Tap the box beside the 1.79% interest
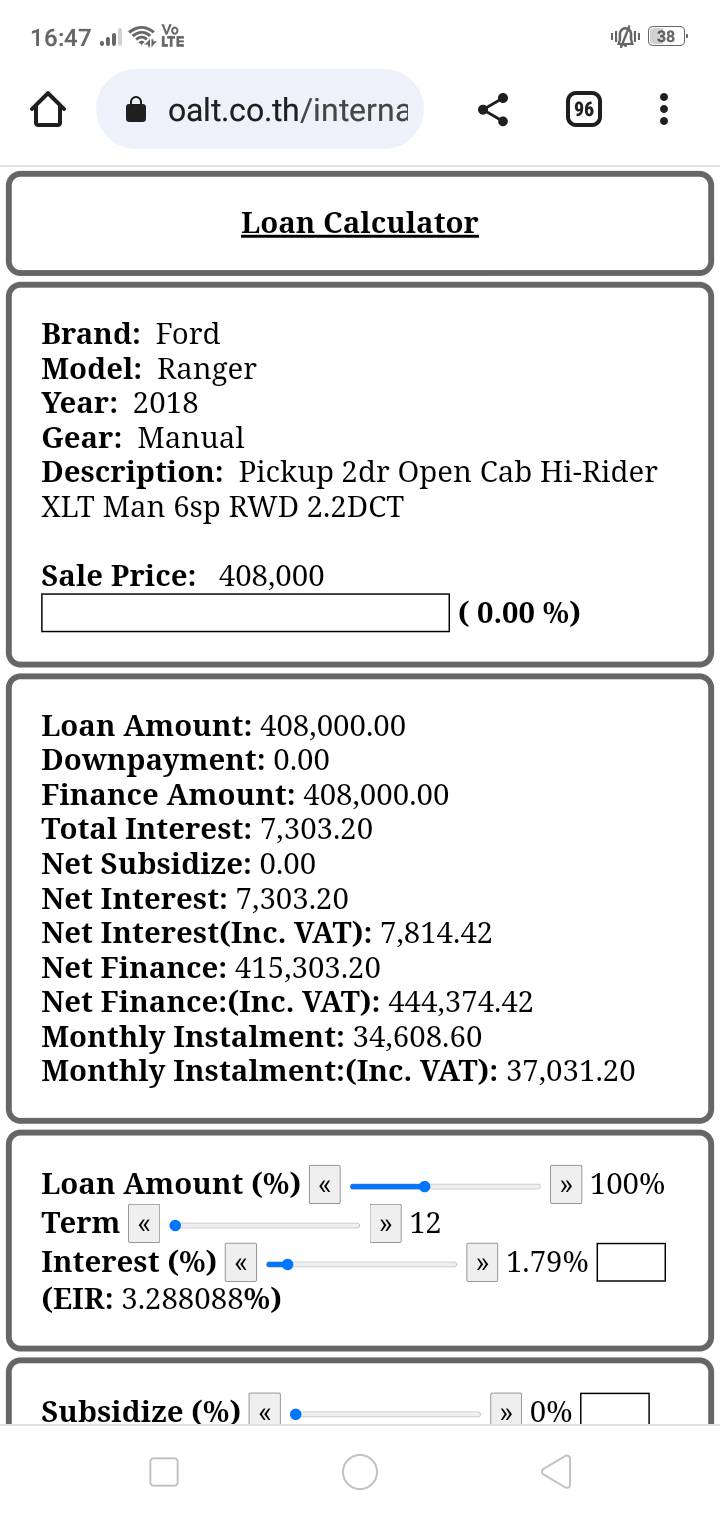Viewport: 720px width, 1520px height. coord(630,1262)
